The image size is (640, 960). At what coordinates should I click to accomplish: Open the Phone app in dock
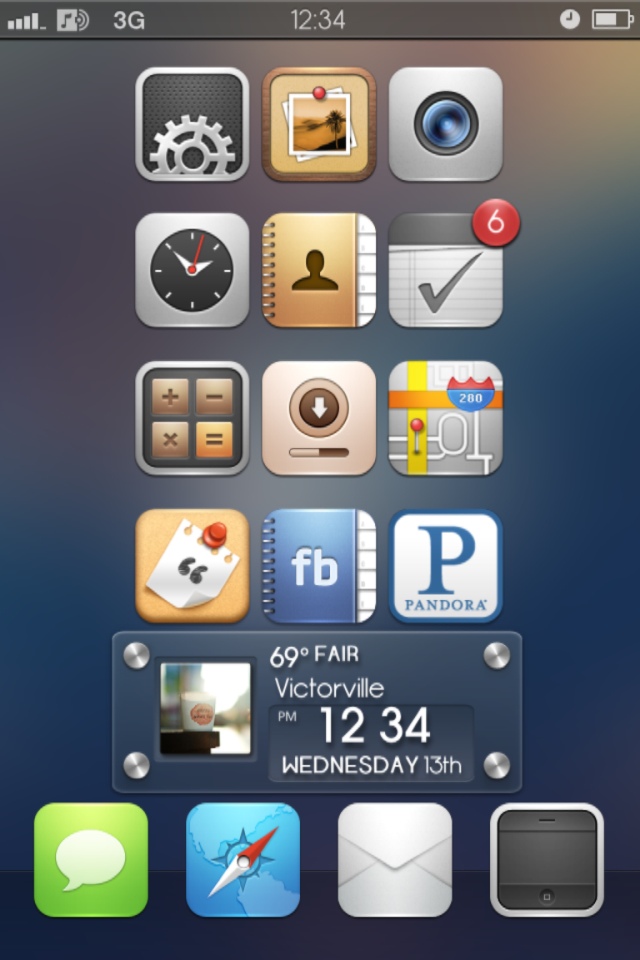coord(547,860)
